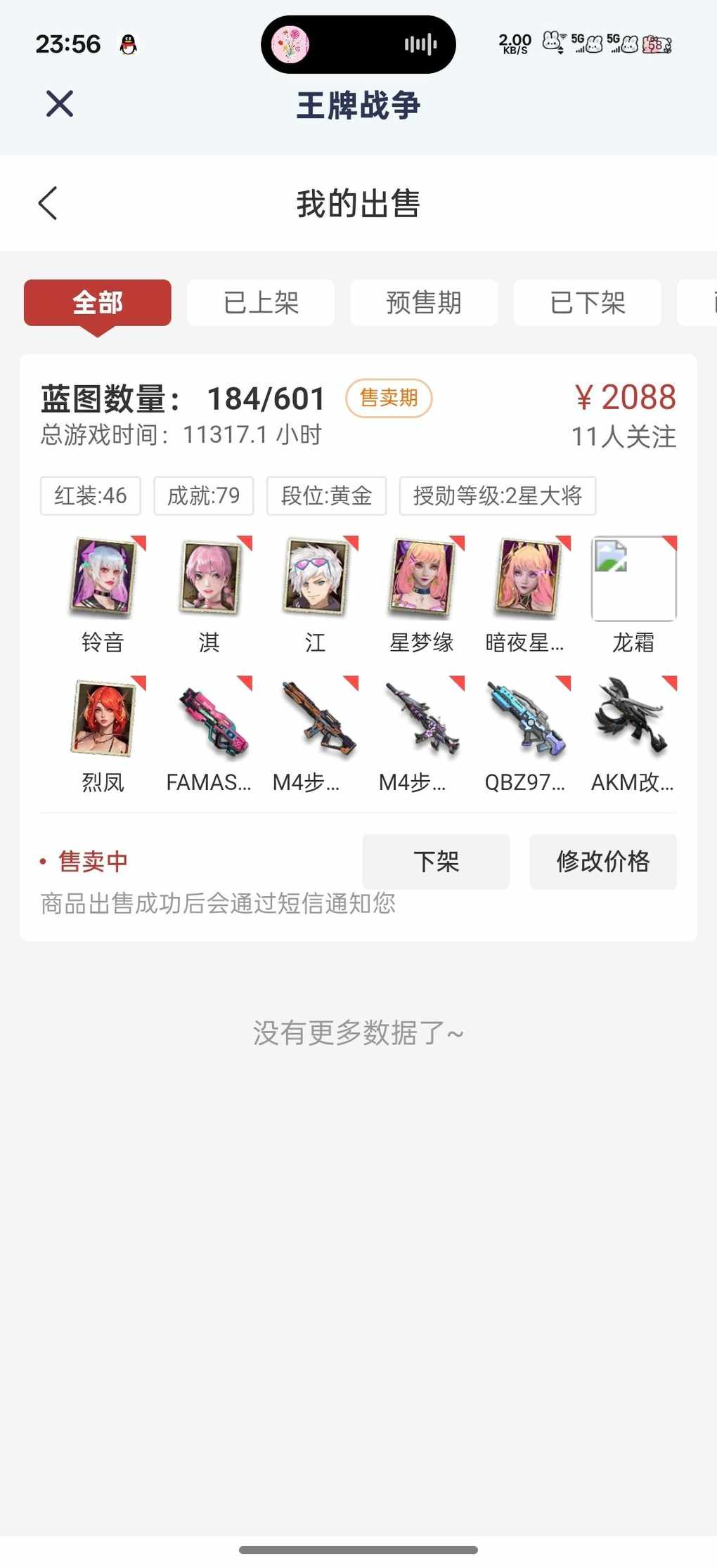Switch to the 预售期 tab

424,303
